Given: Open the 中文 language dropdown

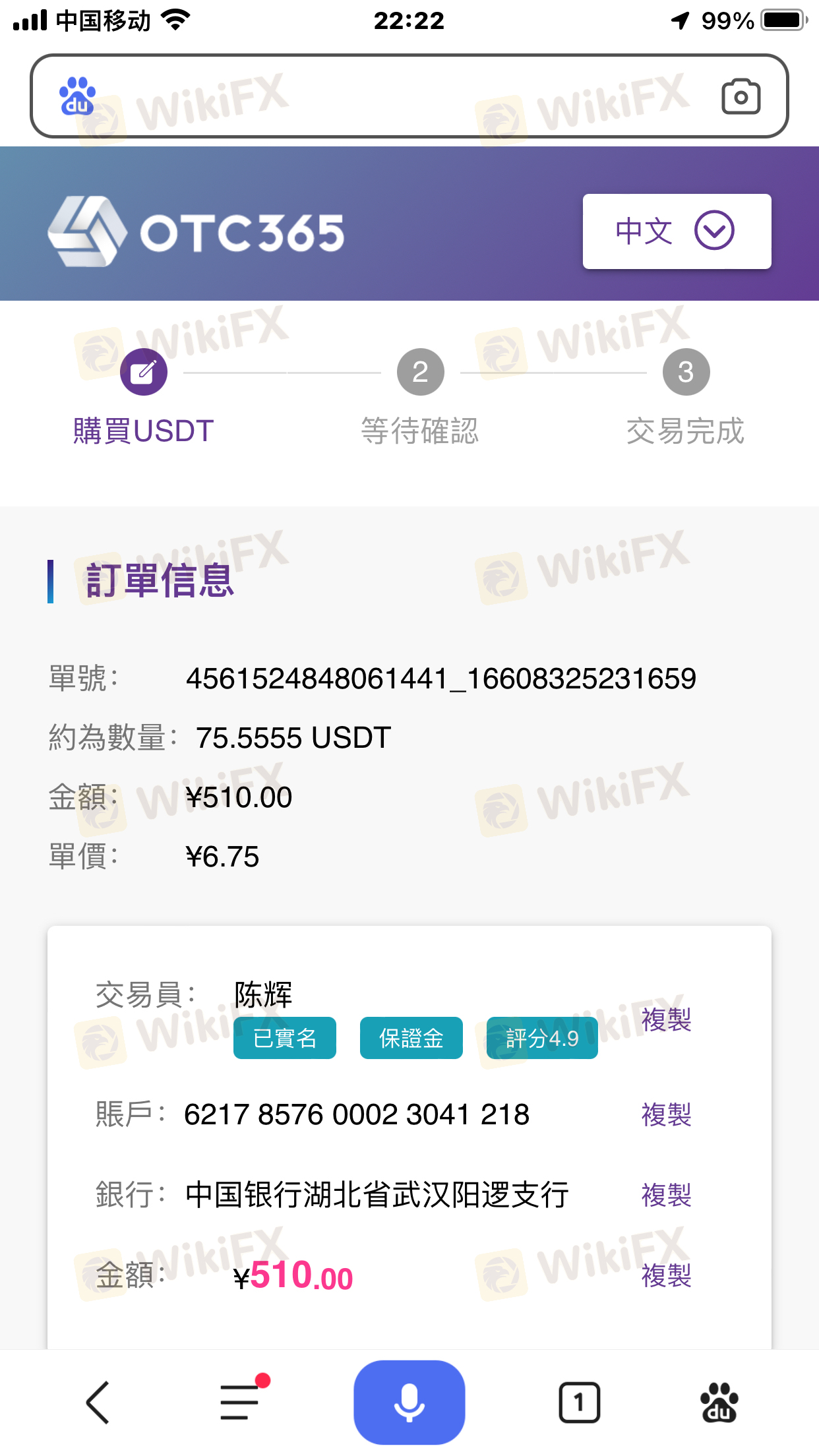Looking at the screenshot, I should click(x=677, y=231).
